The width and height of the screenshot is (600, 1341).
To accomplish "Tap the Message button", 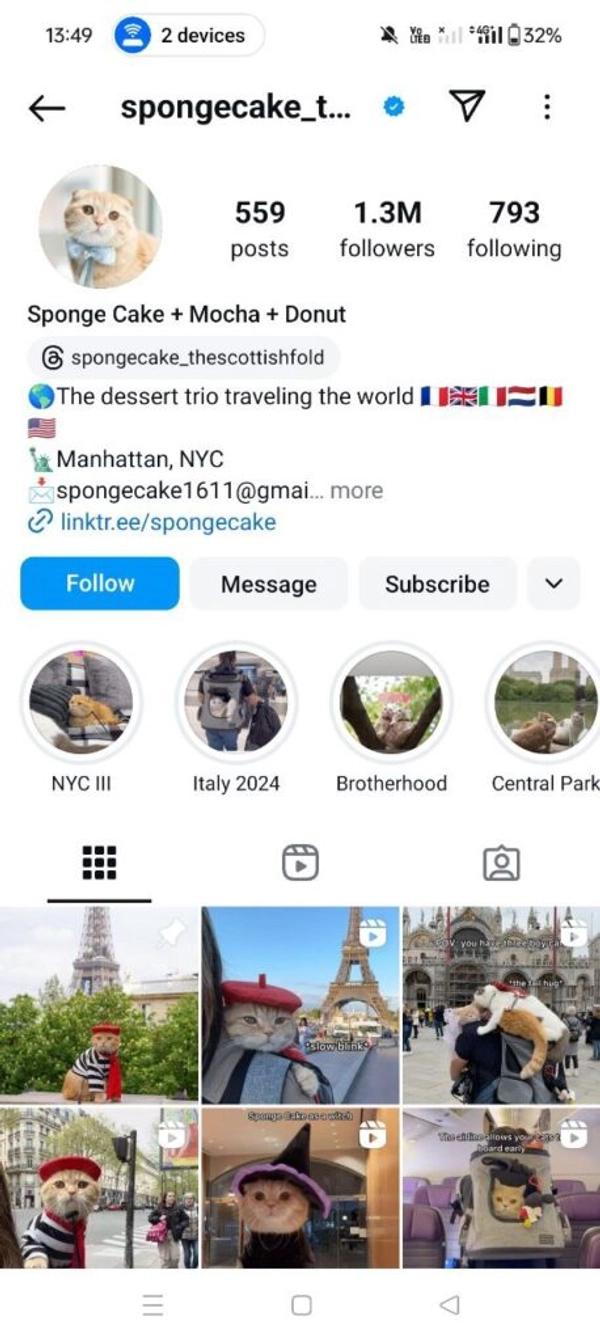I will 268,584.
